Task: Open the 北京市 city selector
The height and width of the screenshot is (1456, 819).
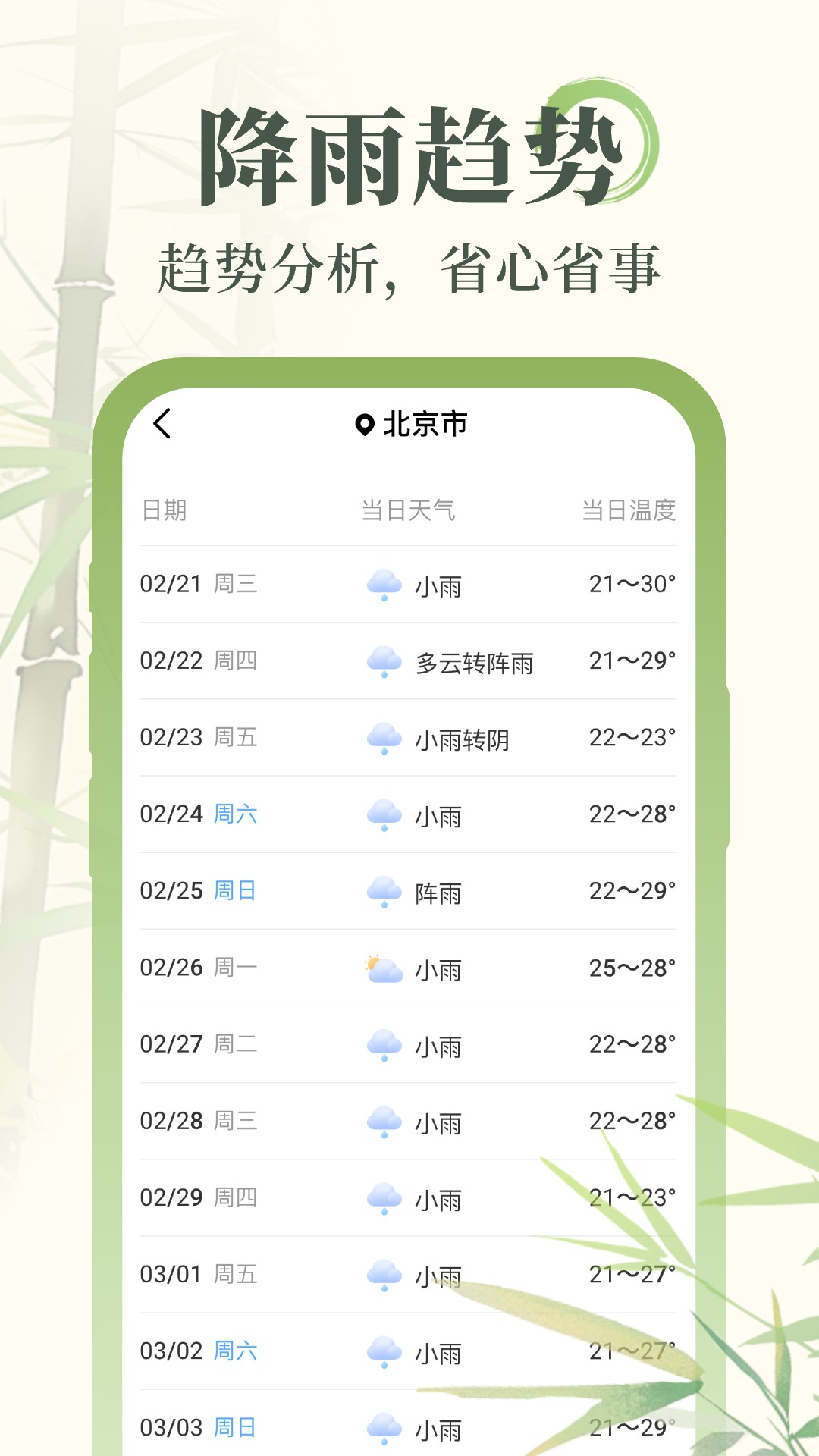Action: [425, 425]
